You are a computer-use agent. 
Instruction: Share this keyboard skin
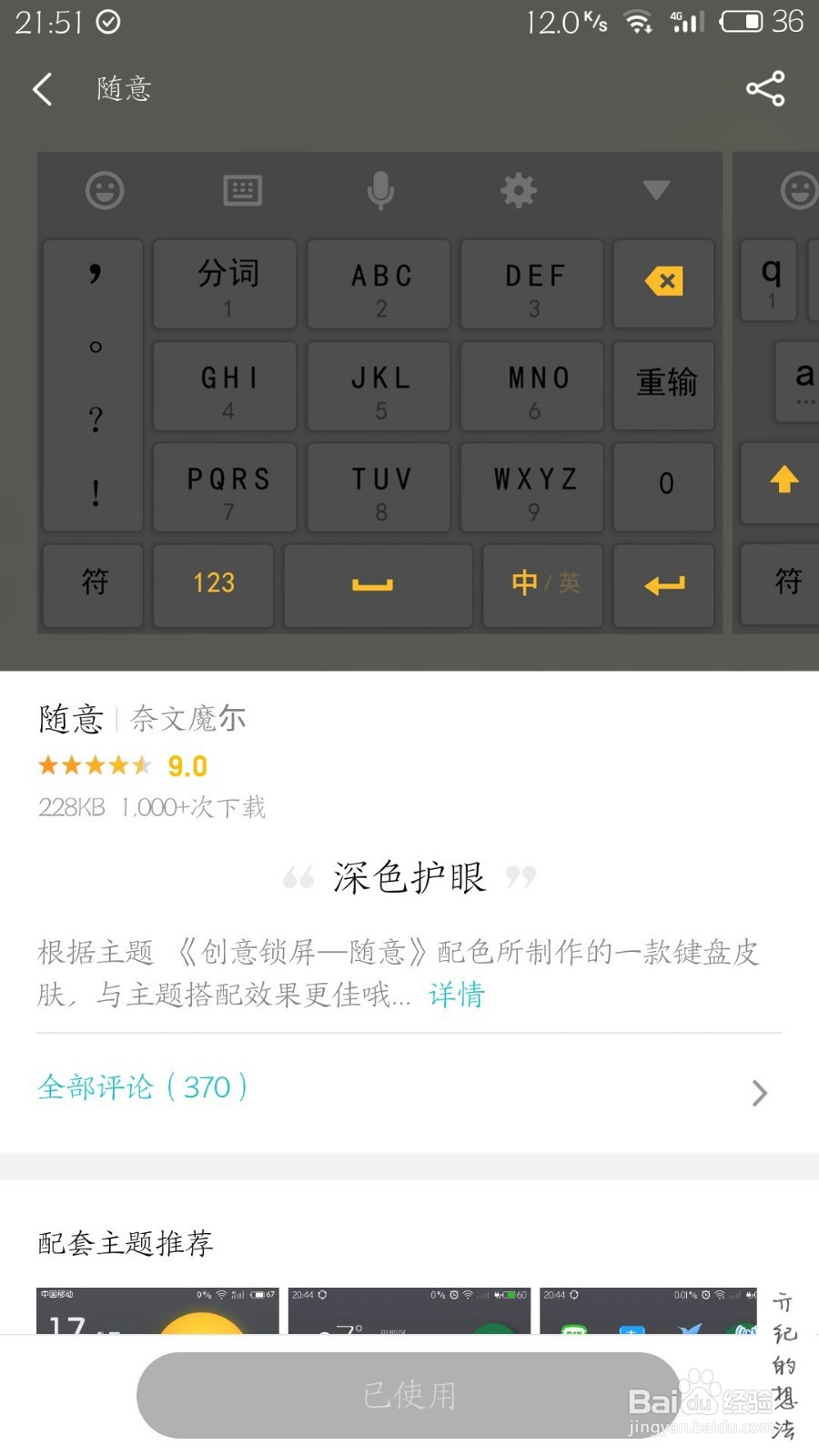pos(764,88)
